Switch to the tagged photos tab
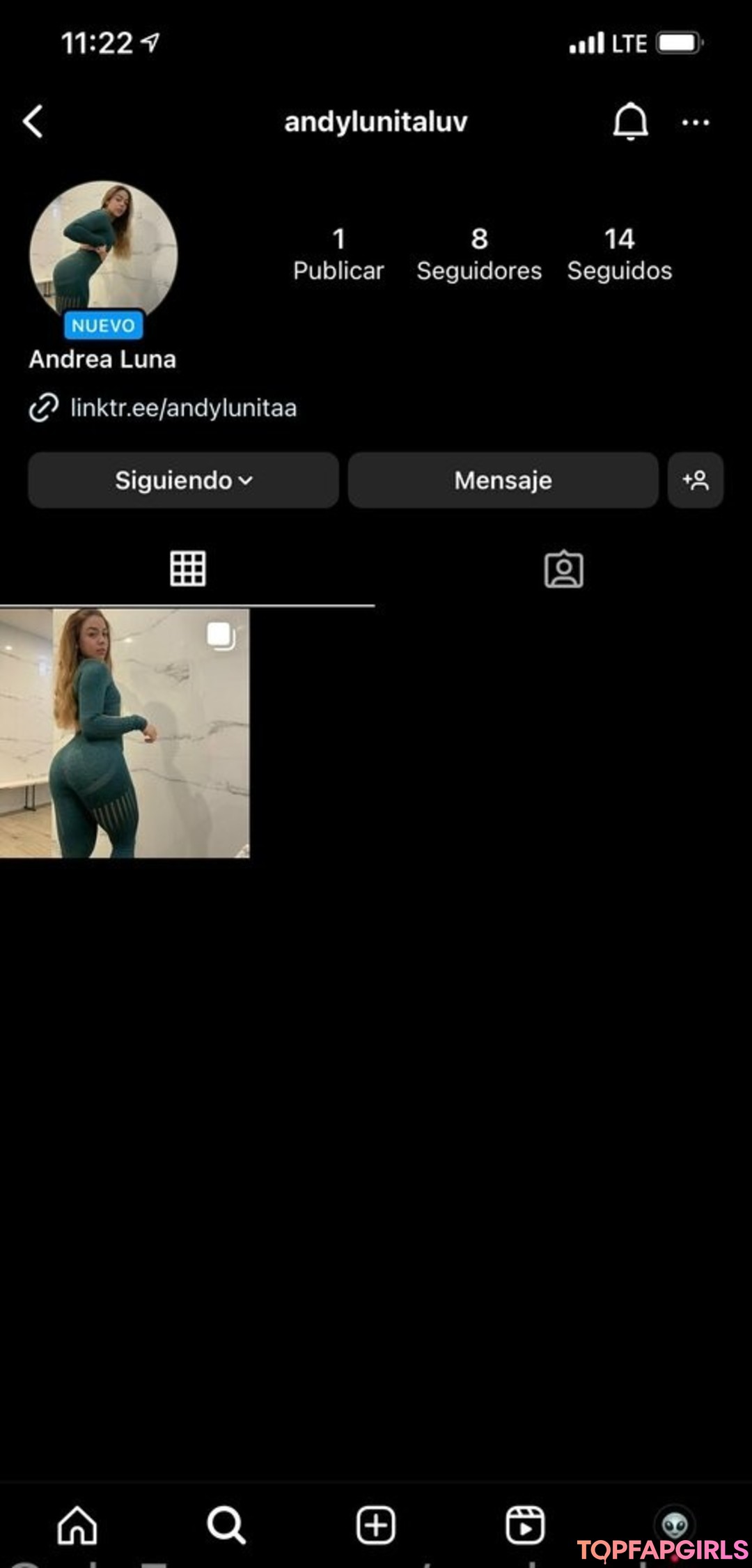Screen dimensions: 752x1568 pyautogui.click(x=563, y=569)
